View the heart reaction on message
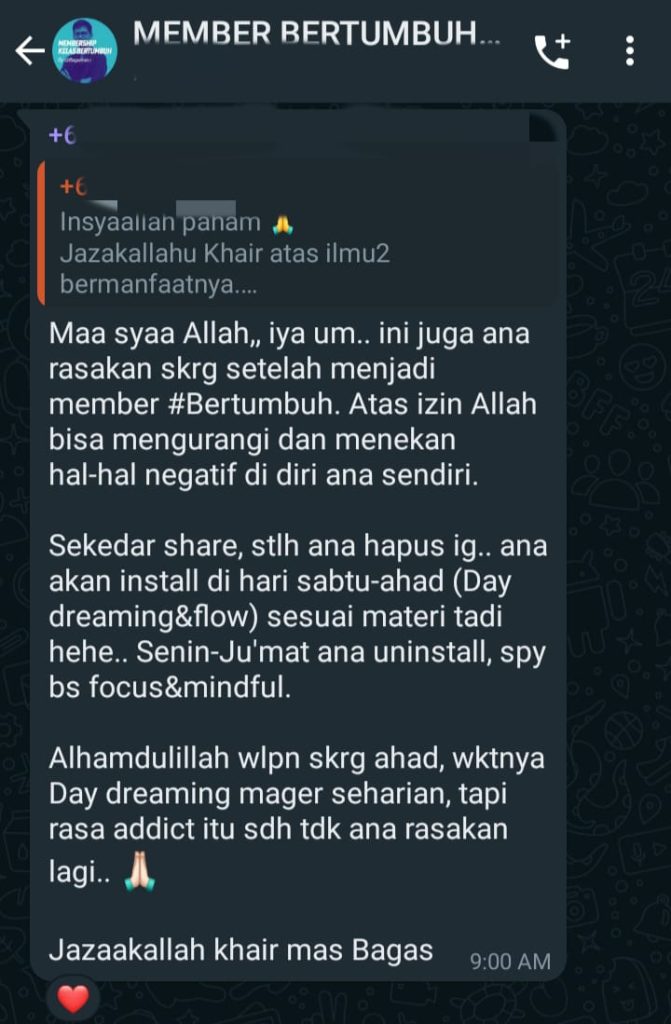Screen dimensions: 671x1024 tap(73, 997)
